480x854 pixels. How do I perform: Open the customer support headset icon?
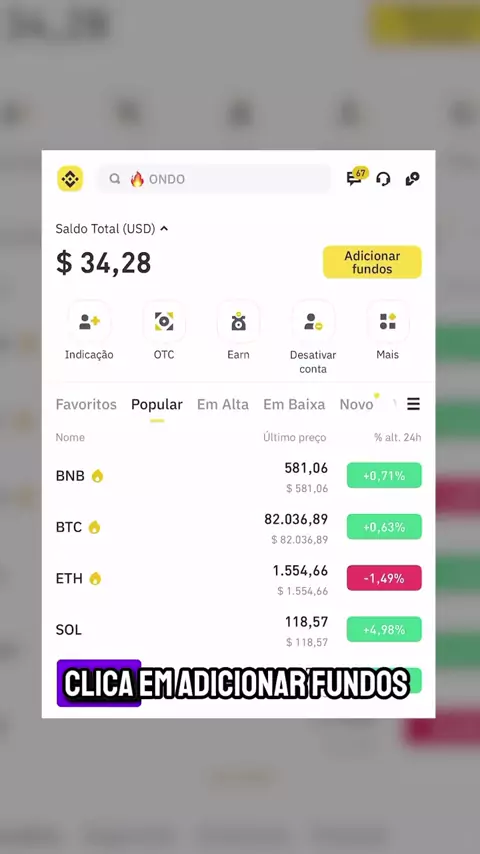[384, 179]
